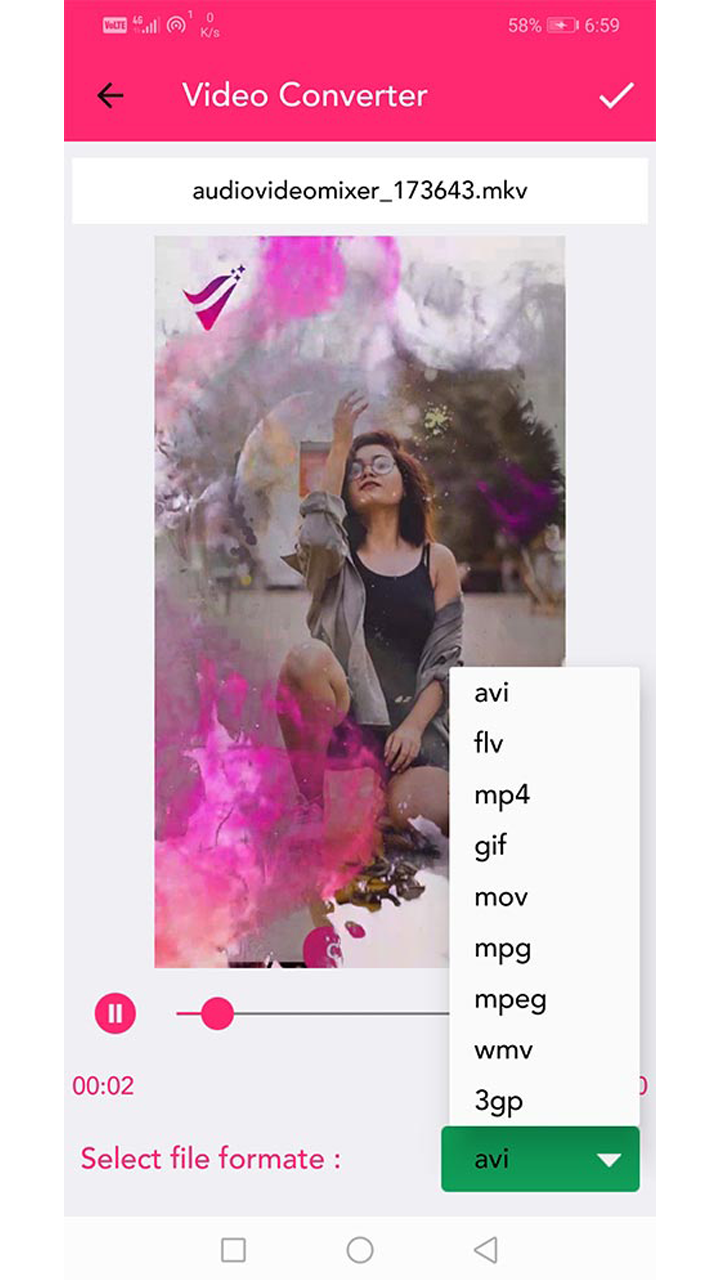Viewport: 720px width, 1280px height.
Task: Pause the video playback
Action: point(115,1014)
